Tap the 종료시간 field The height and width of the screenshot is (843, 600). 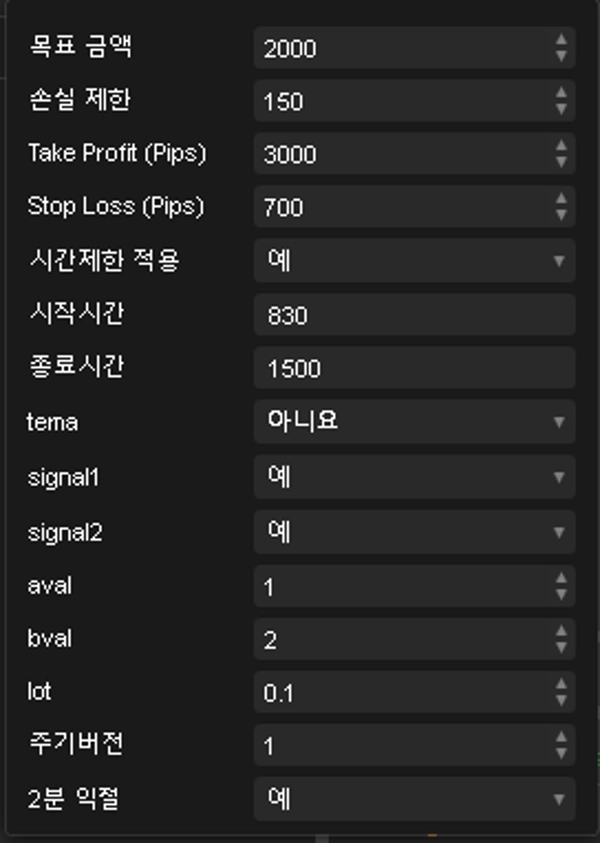tap(414, 369)
